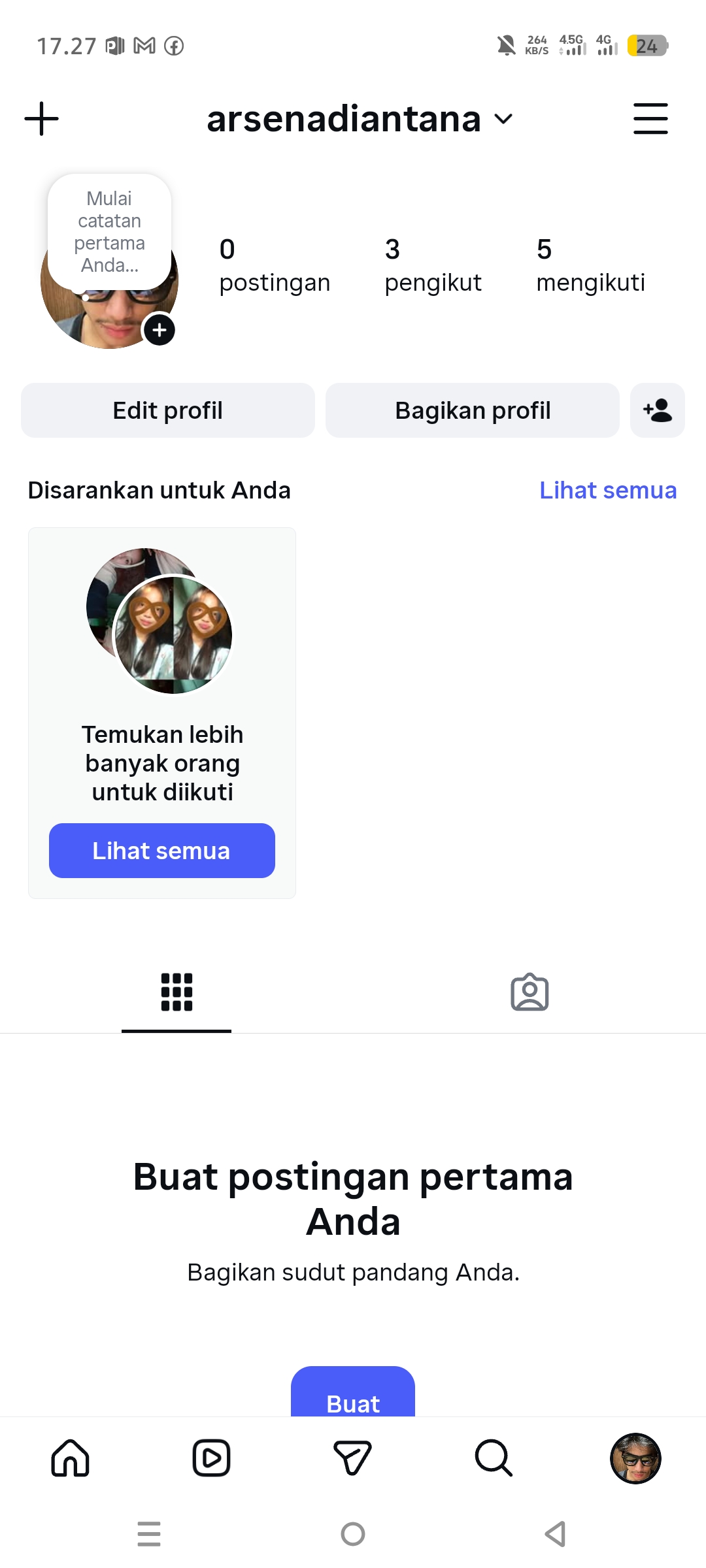The width and height of the screenshot is (706, 1568).
Task: Open the hamburger settings menu
Action: [650, 119]
